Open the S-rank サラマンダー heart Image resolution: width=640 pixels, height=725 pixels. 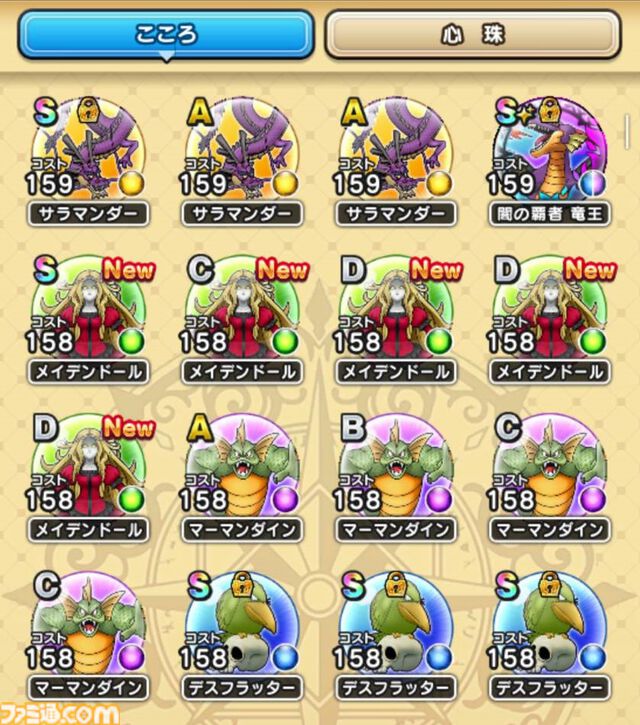pyautogui.click(x=90, y=150)
